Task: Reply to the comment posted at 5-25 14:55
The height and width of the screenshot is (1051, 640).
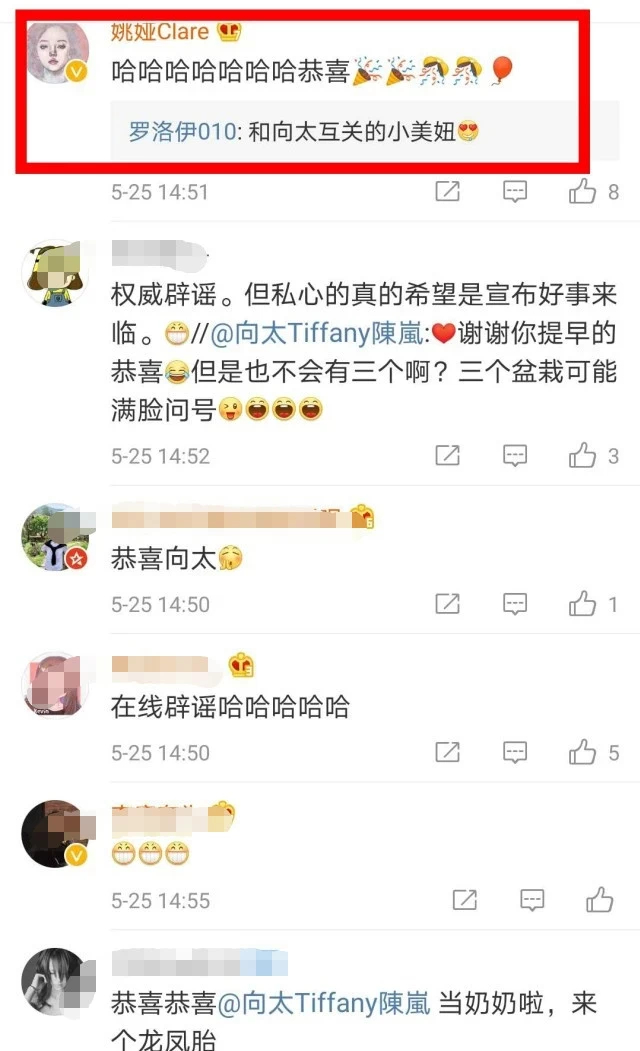Action: click(532, 901)
